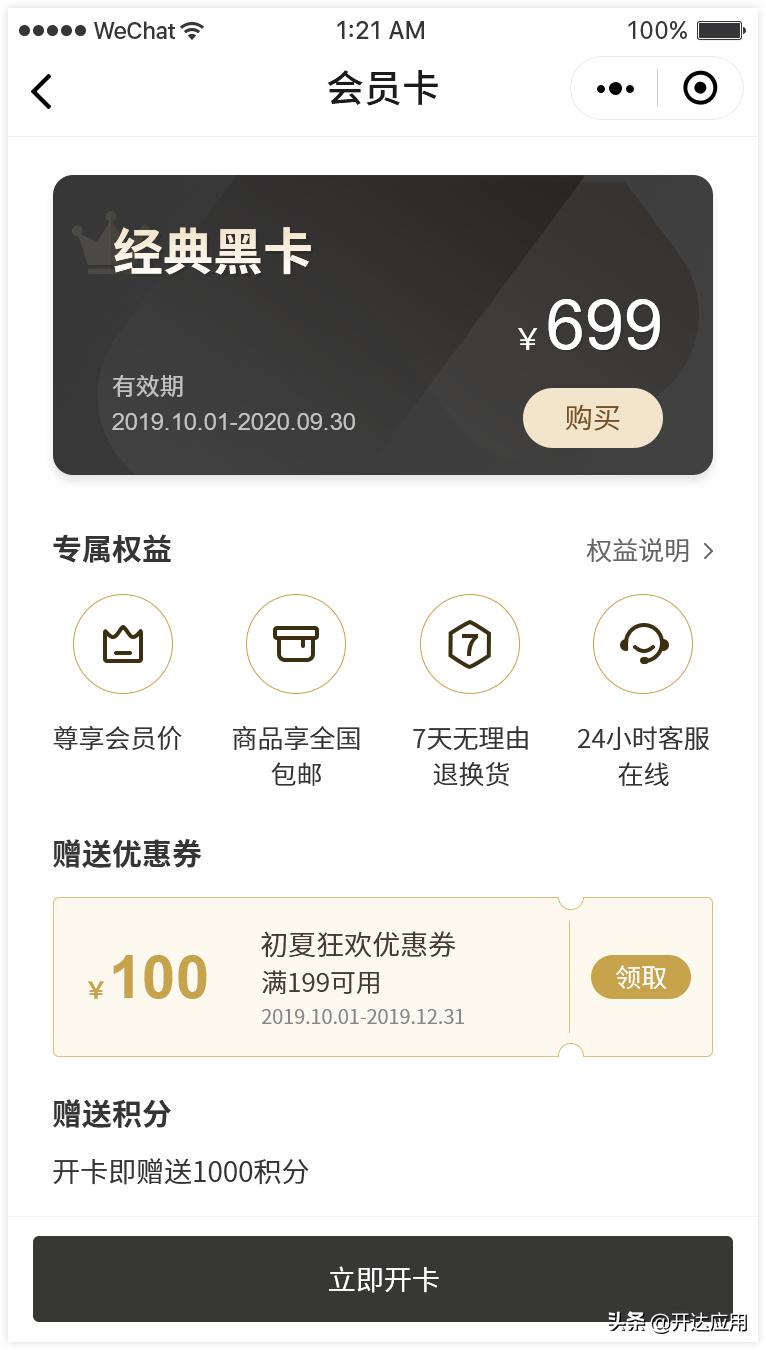Image resolution: width=766 pixels, height=1350 pixels.
Task: Tap the 会员卡 title at the top
Action: 383,88
